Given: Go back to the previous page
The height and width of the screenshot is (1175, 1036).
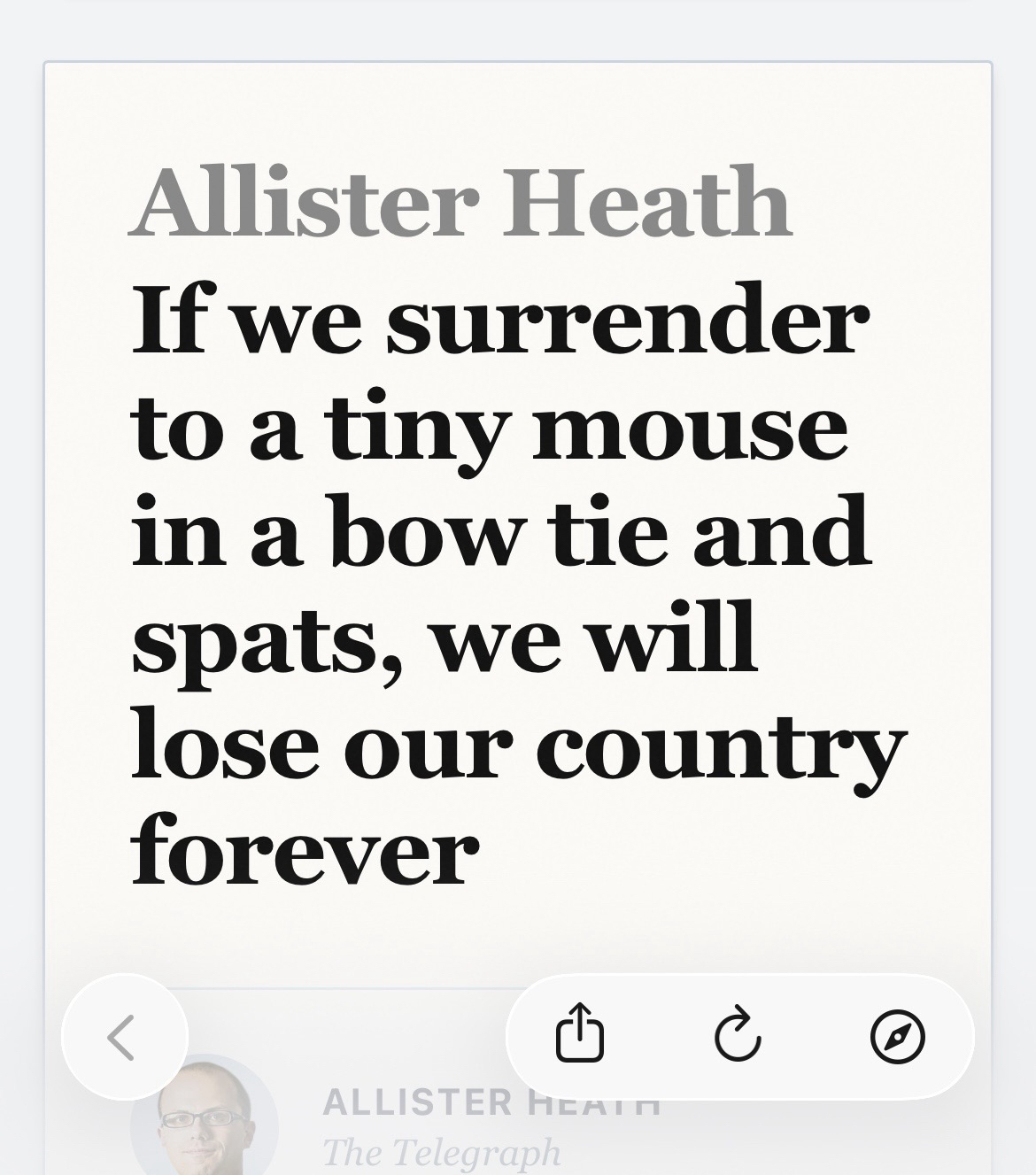Looking at the screenshot, I should (x=124, y=1037).
